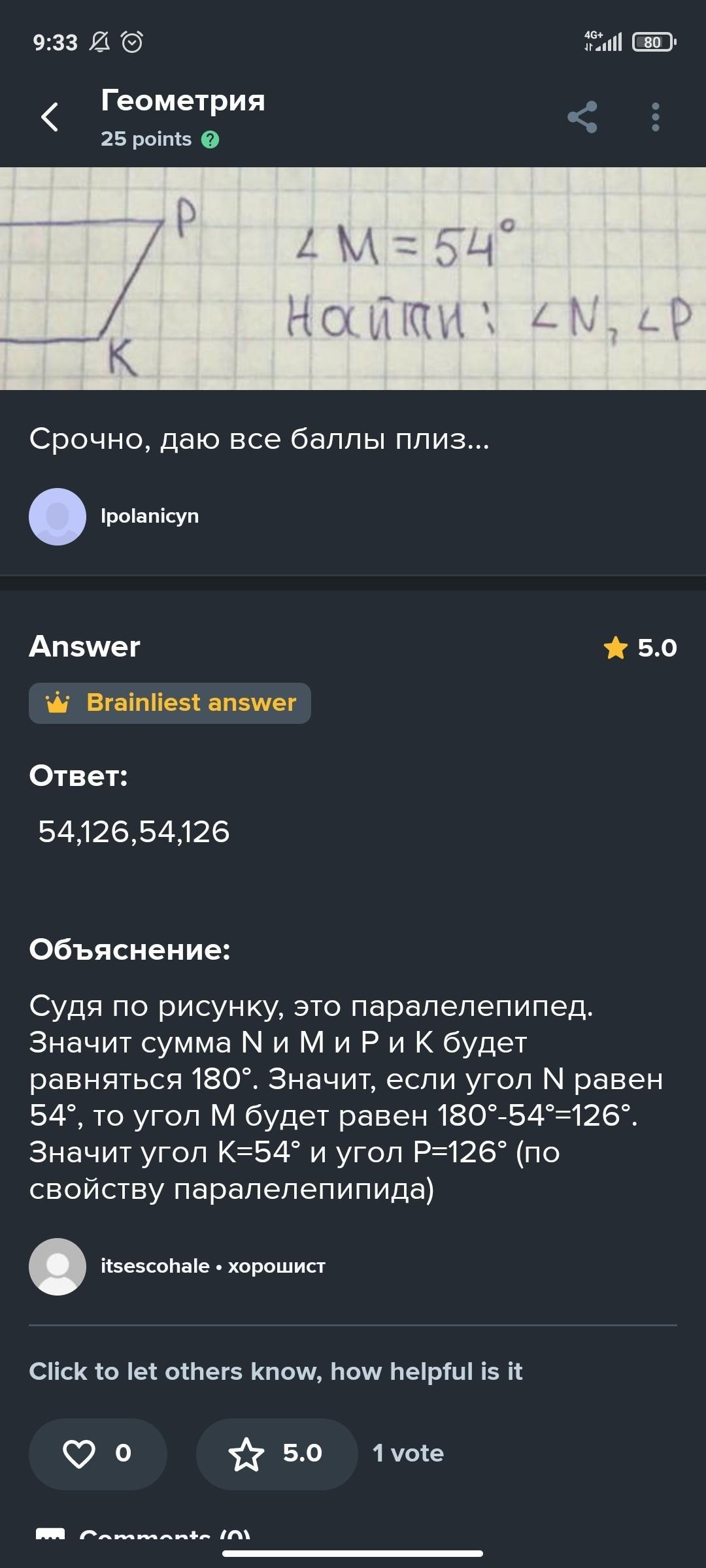The height and width of the screenshot is (1568, 706).
Task: Go back using the header arrow
Action: (x=50, y=117)
